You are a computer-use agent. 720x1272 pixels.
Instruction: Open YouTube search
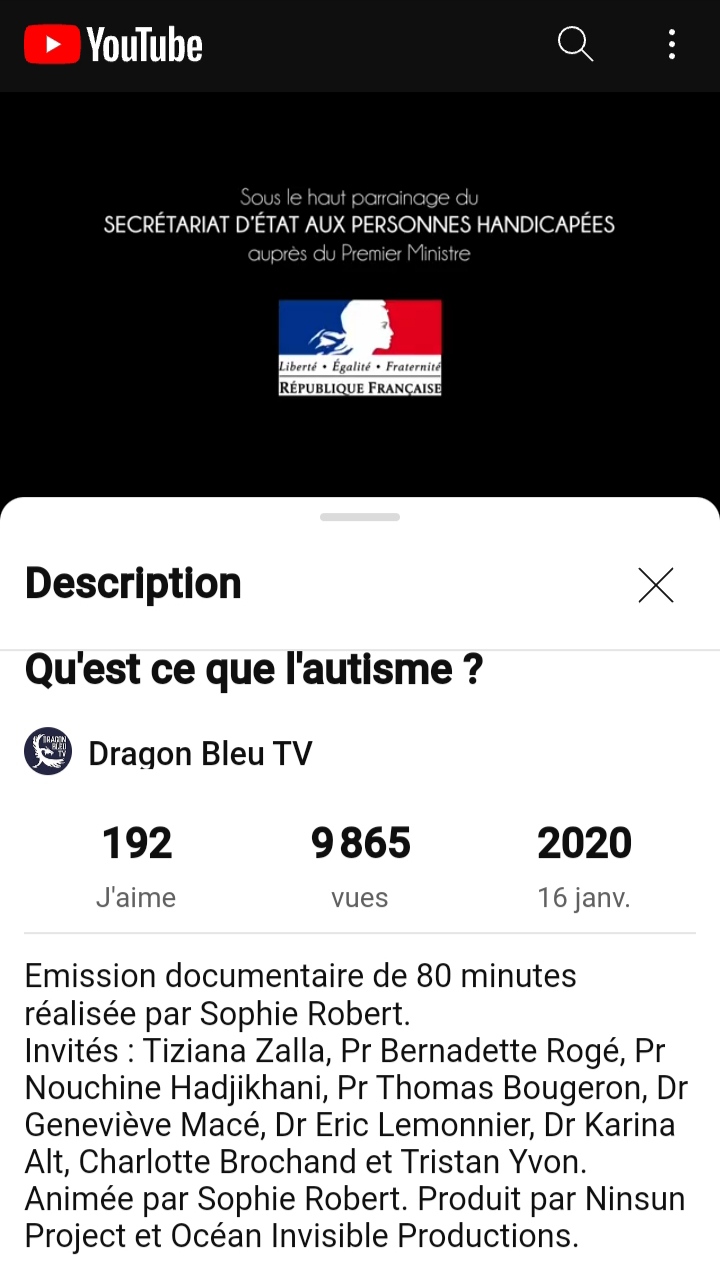pyautogui.click(x=575, y=45)
